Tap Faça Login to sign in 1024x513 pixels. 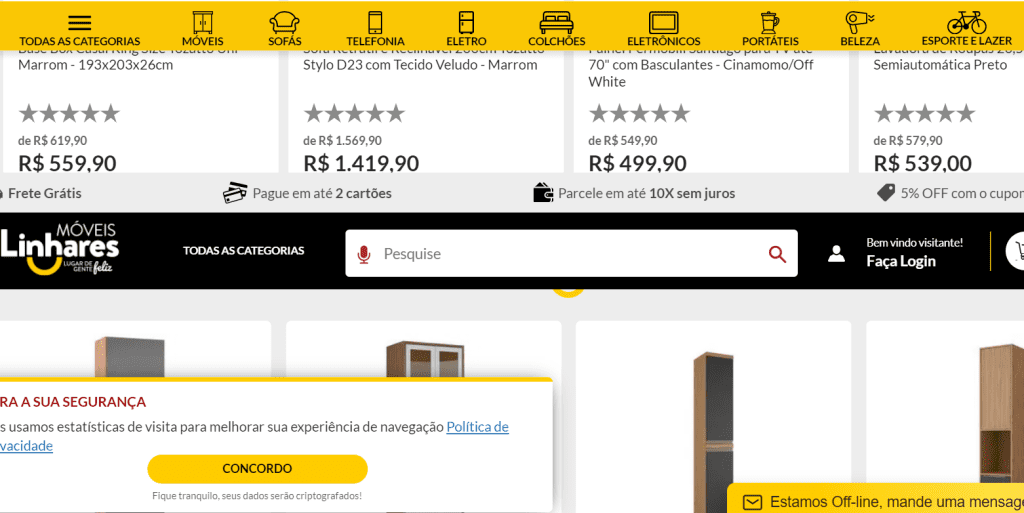pos(900,261)
